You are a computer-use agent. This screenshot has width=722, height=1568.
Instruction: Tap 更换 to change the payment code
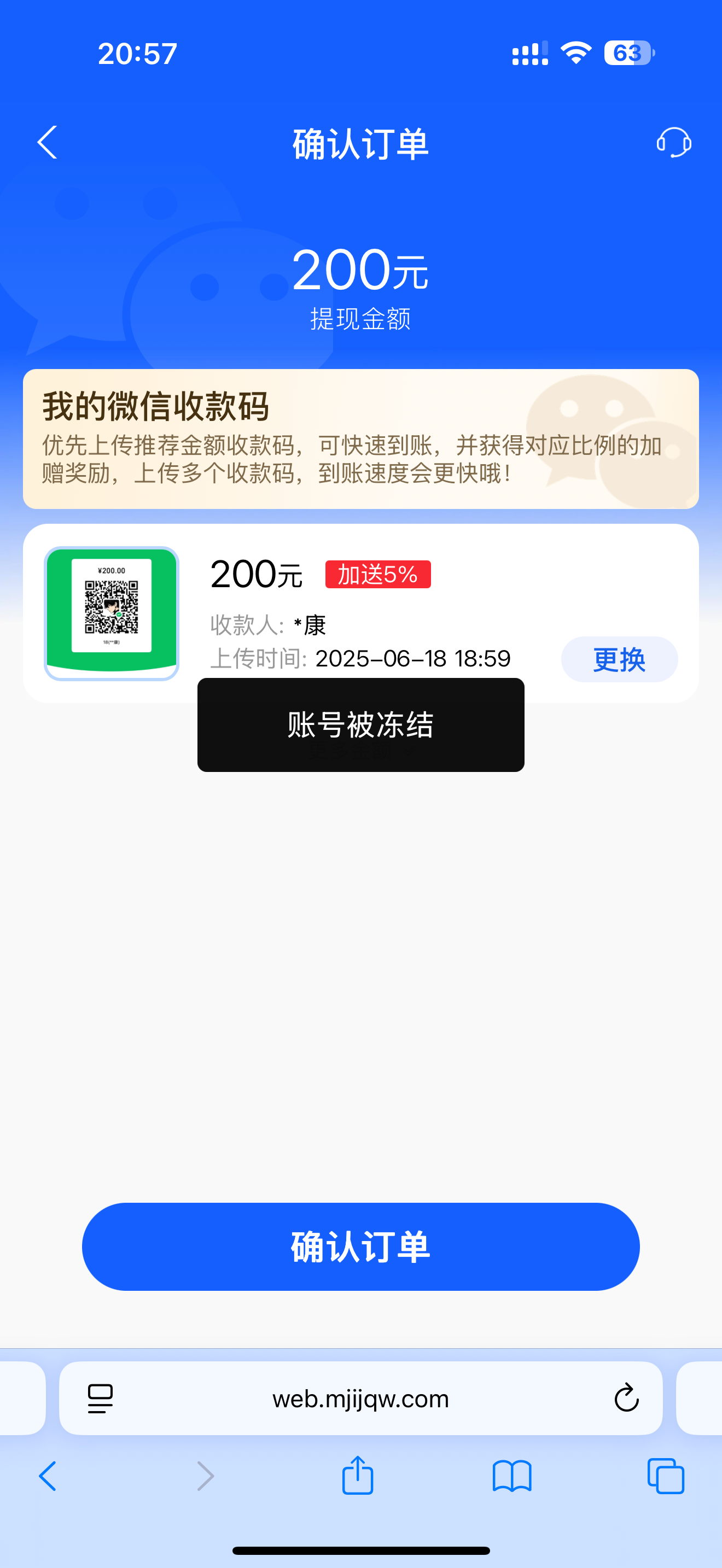click(x=619, y=659)
